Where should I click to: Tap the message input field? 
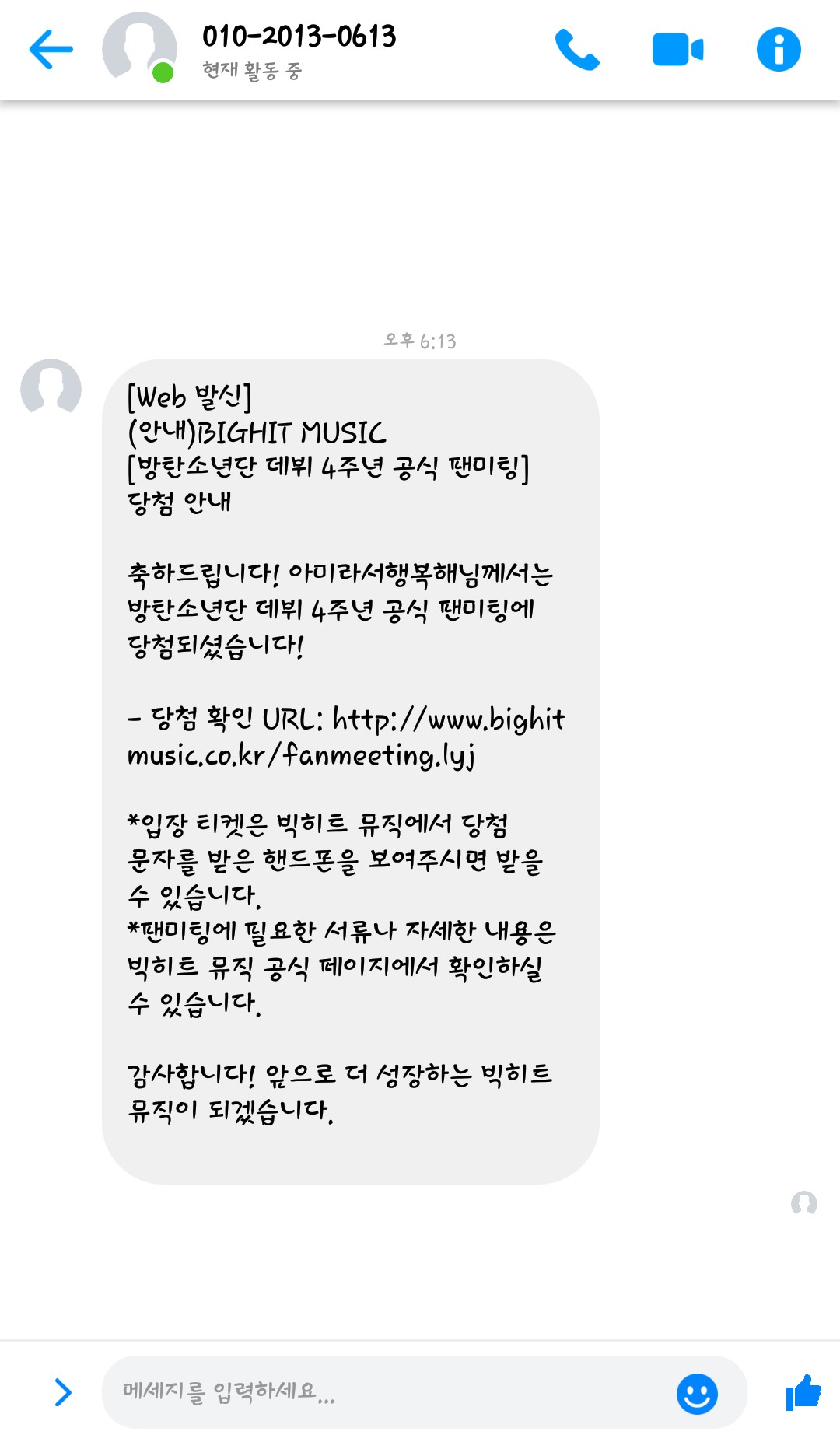tap(389, 1392)
